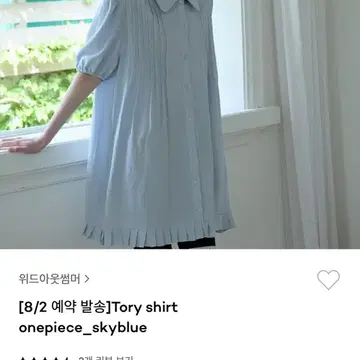The width and height of the screenshot is (360, 360).
Task: Open the 위드아웃썸머 store page
Action: [x=54, y=279]
